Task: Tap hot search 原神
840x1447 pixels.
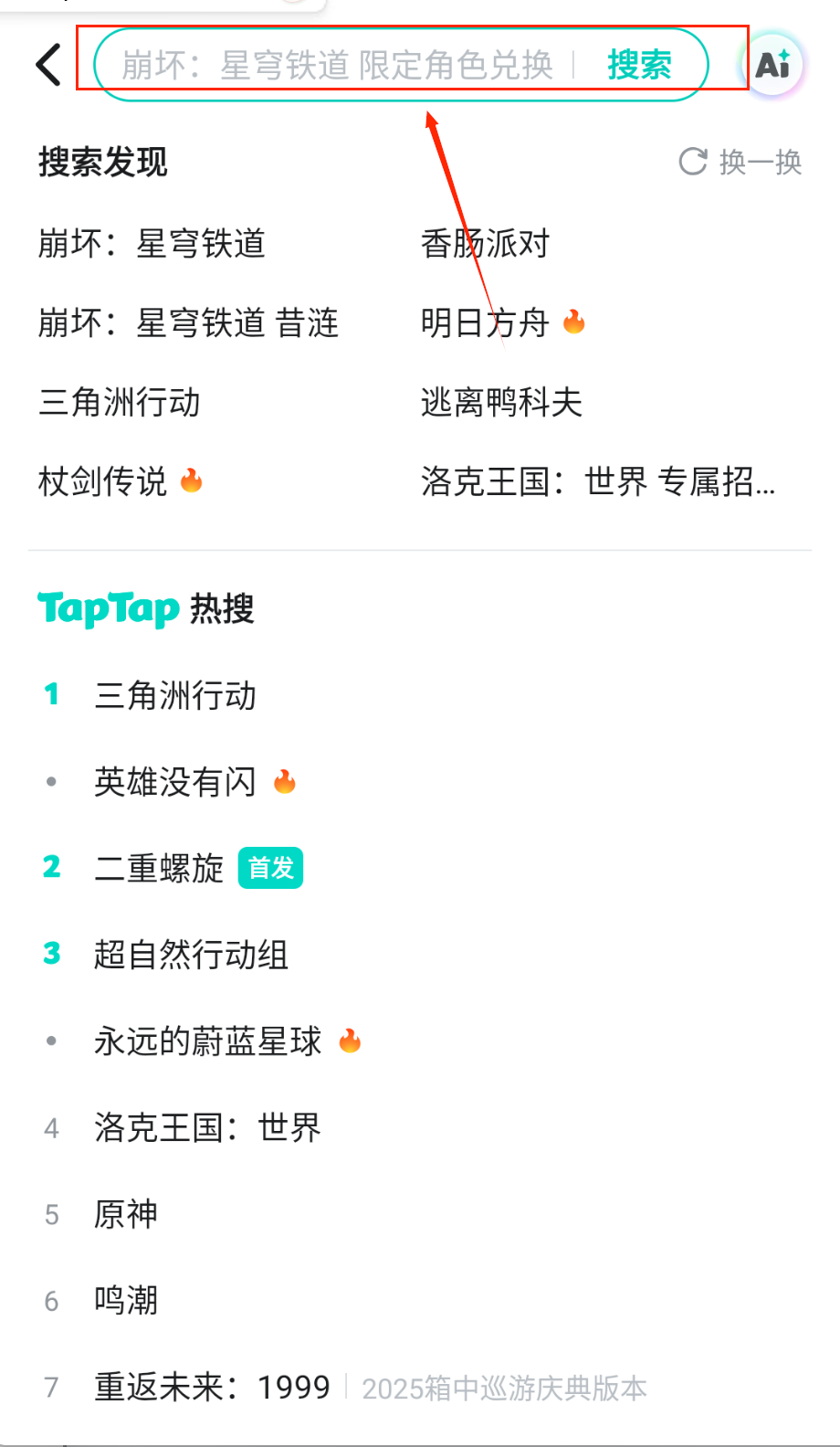Action: click(126, 1214)
